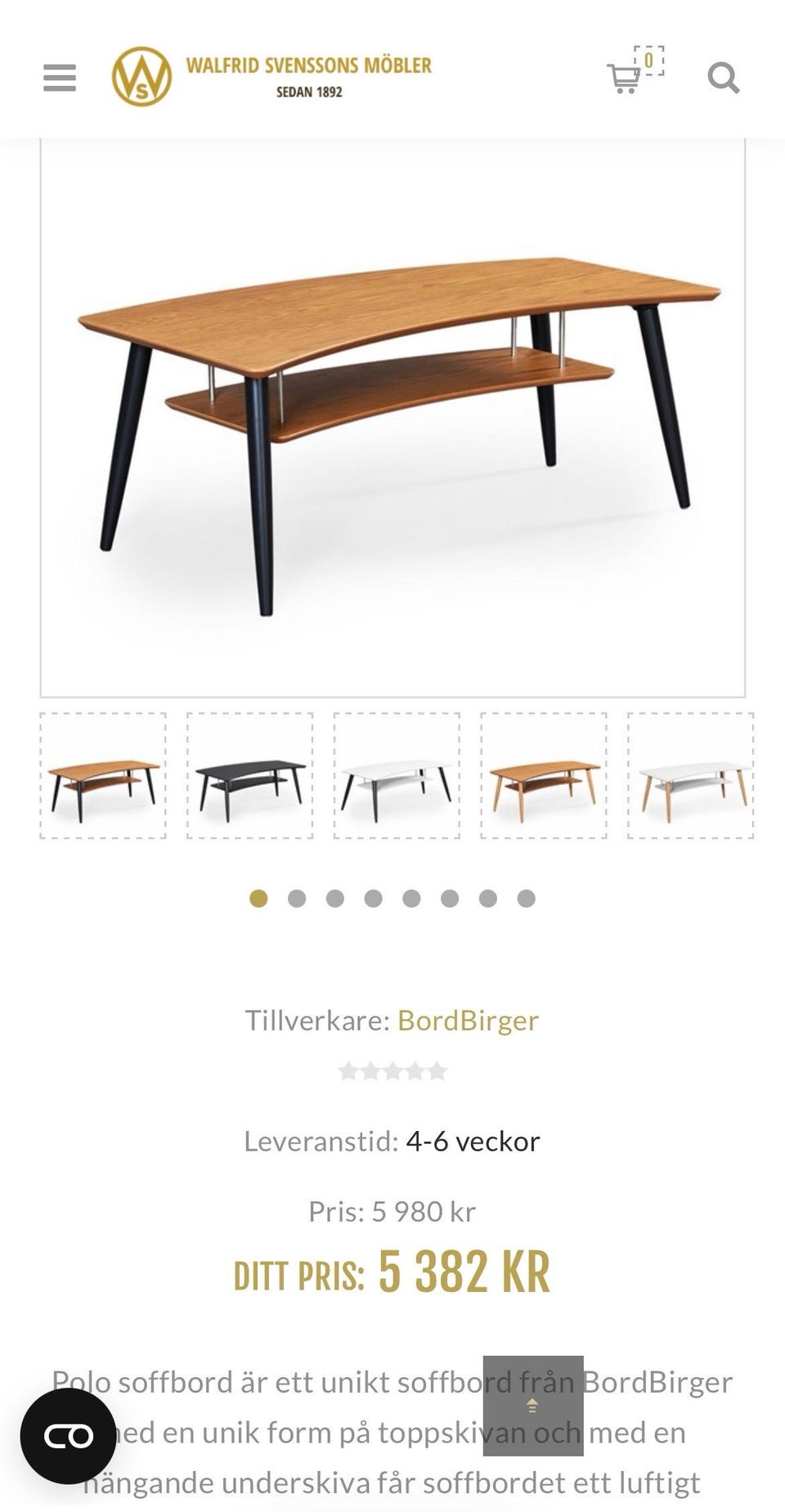Open the hamburger navigation menu

click(58, 78)
